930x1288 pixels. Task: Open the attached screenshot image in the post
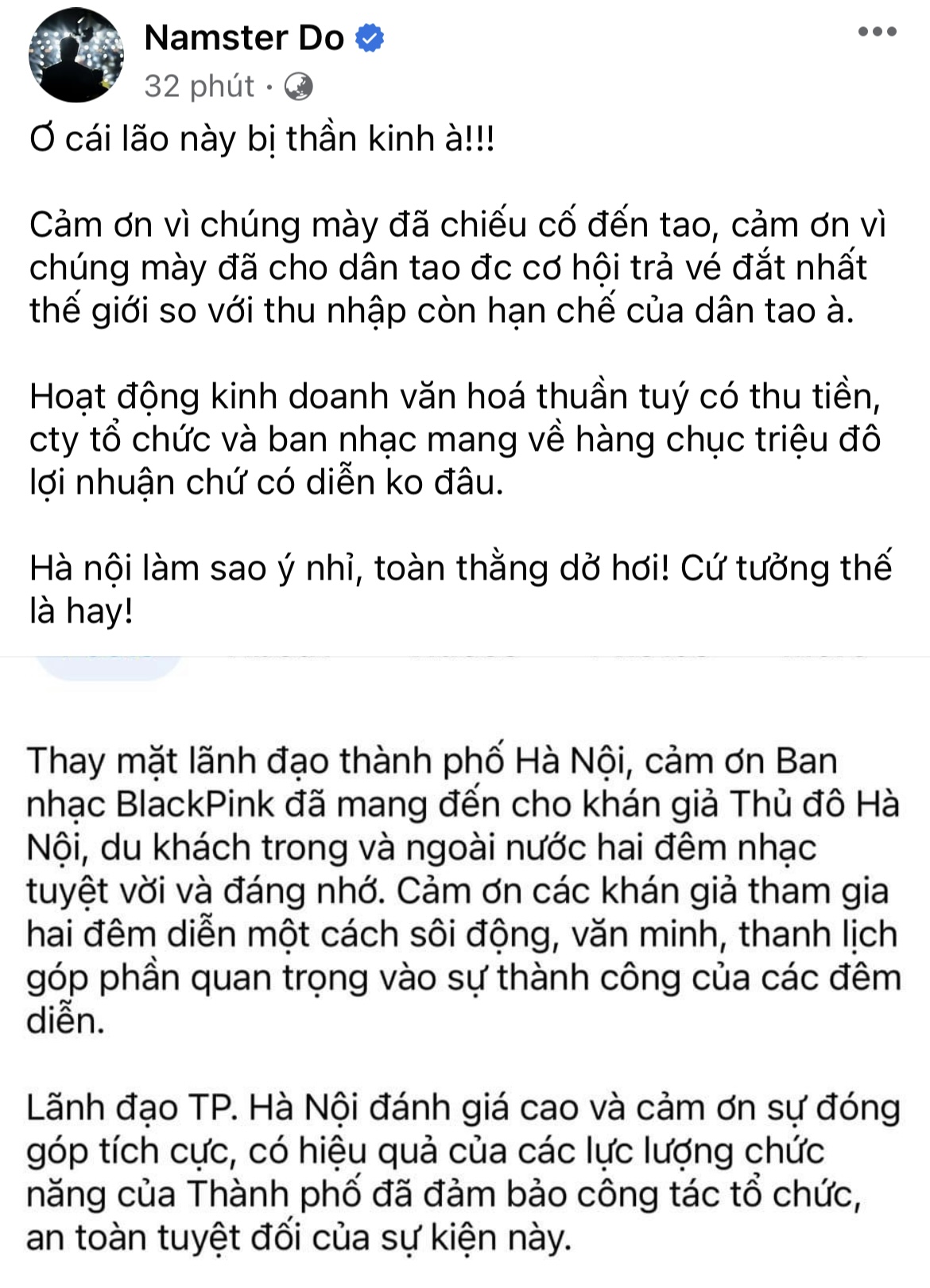(x=464, y=970)
